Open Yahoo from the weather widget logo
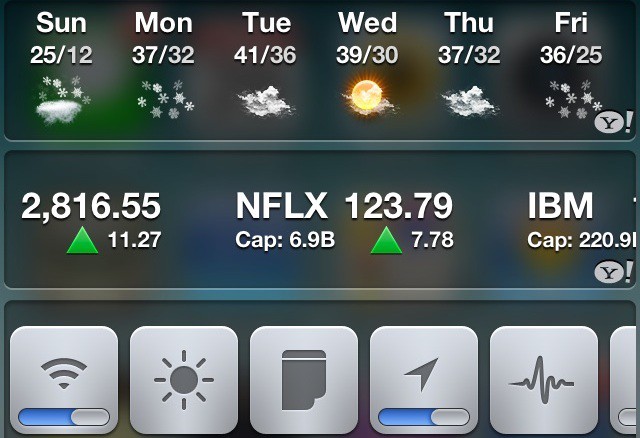The image size is (640, 438). (613, 123)
